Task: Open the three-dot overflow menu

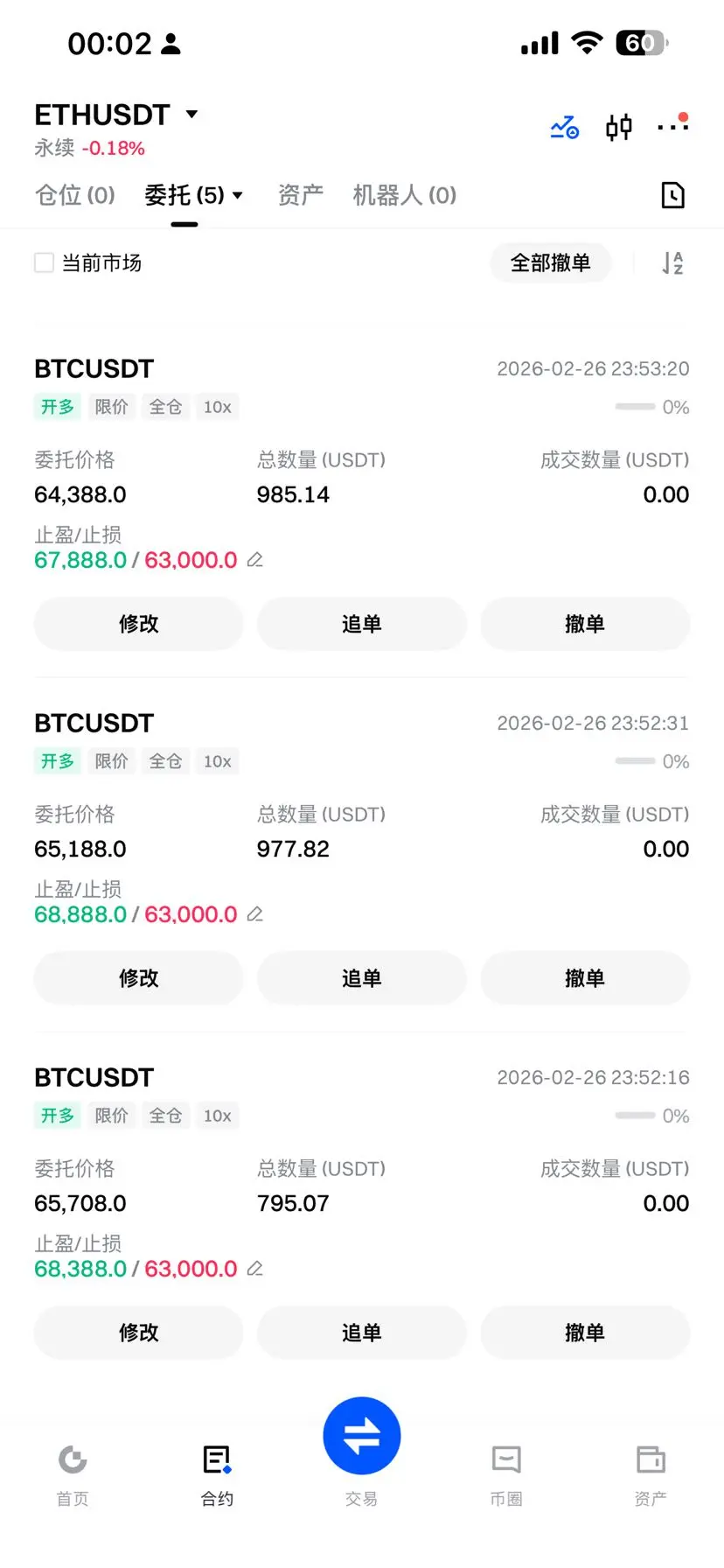Action: (x=672, y=127)
